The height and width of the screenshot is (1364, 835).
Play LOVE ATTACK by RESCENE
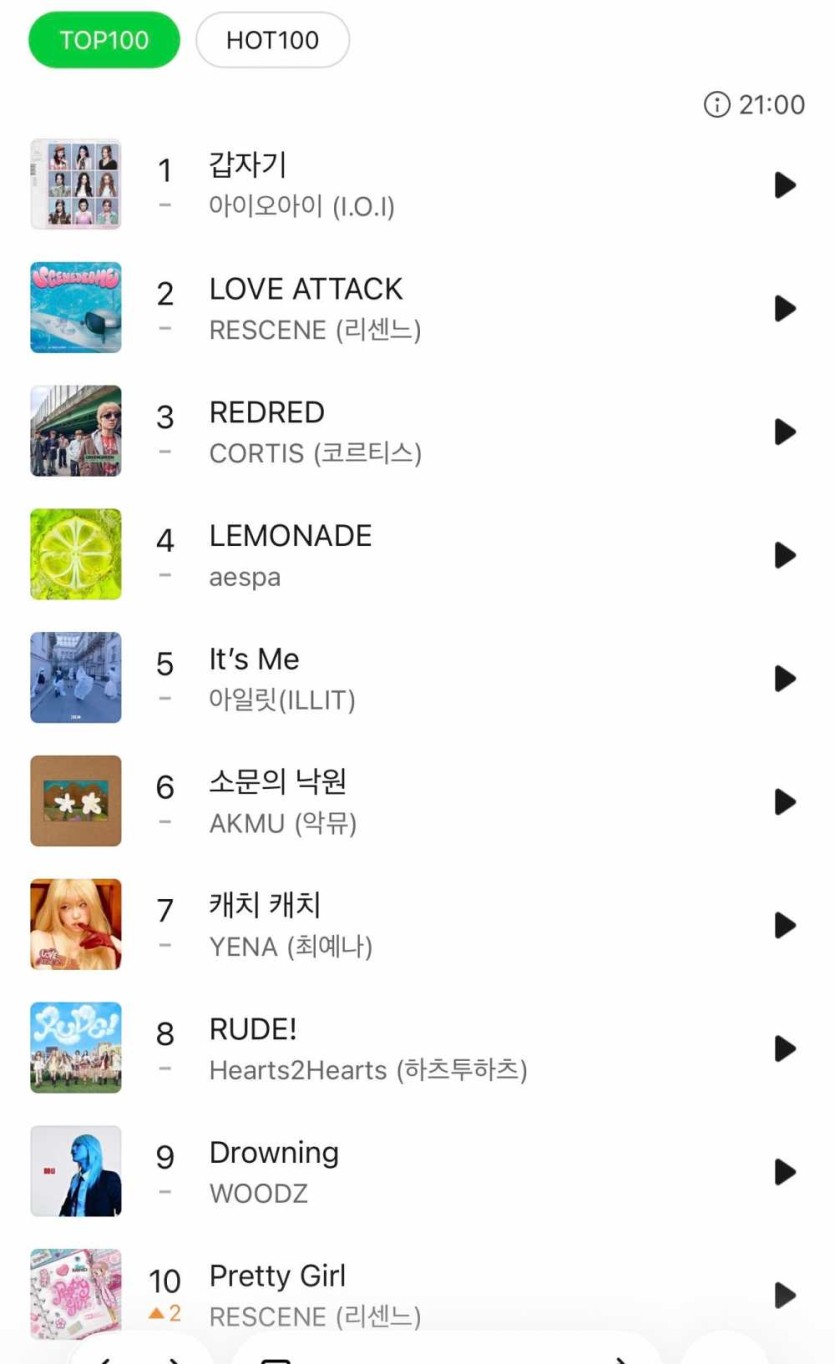[x=785, y=308]
